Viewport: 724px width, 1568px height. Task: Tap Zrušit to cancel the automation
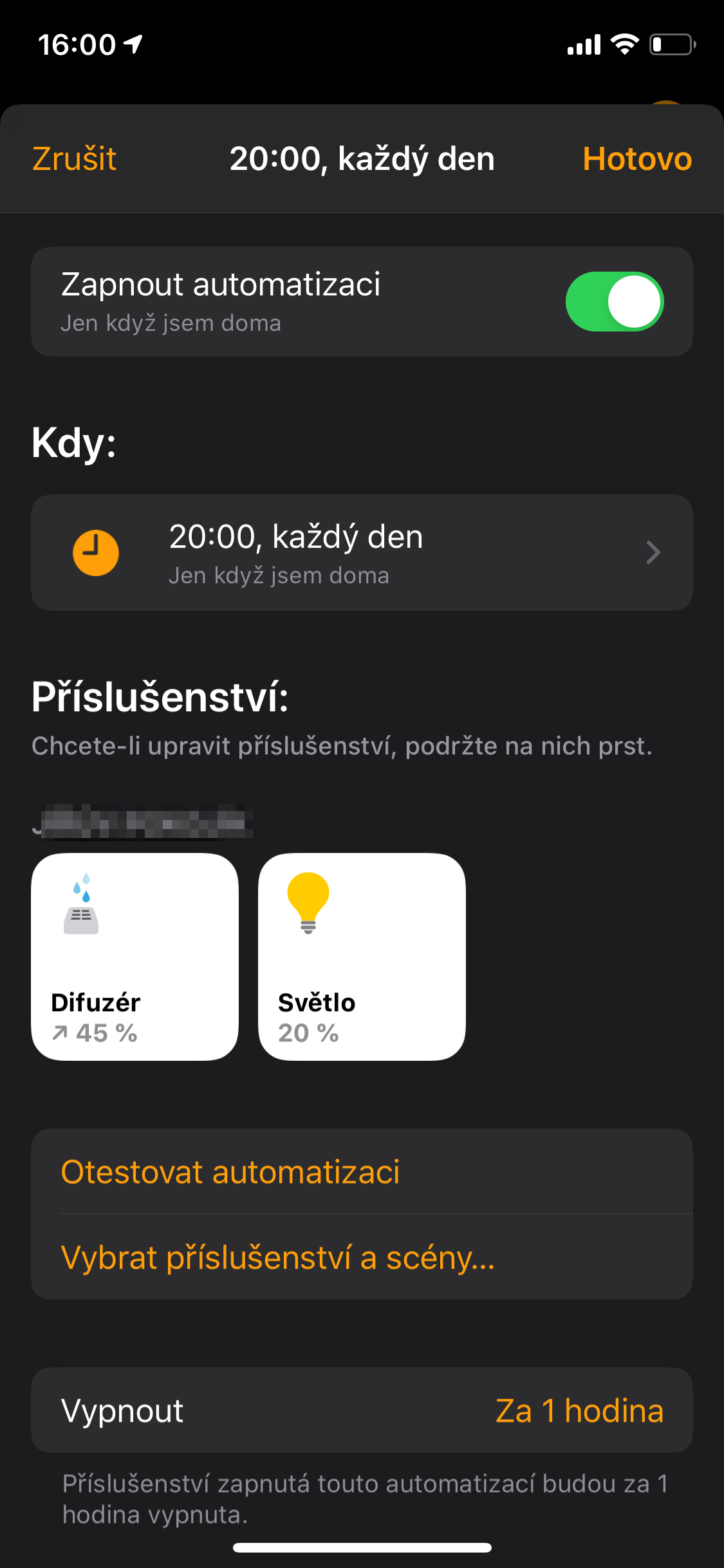click(74, 159)
